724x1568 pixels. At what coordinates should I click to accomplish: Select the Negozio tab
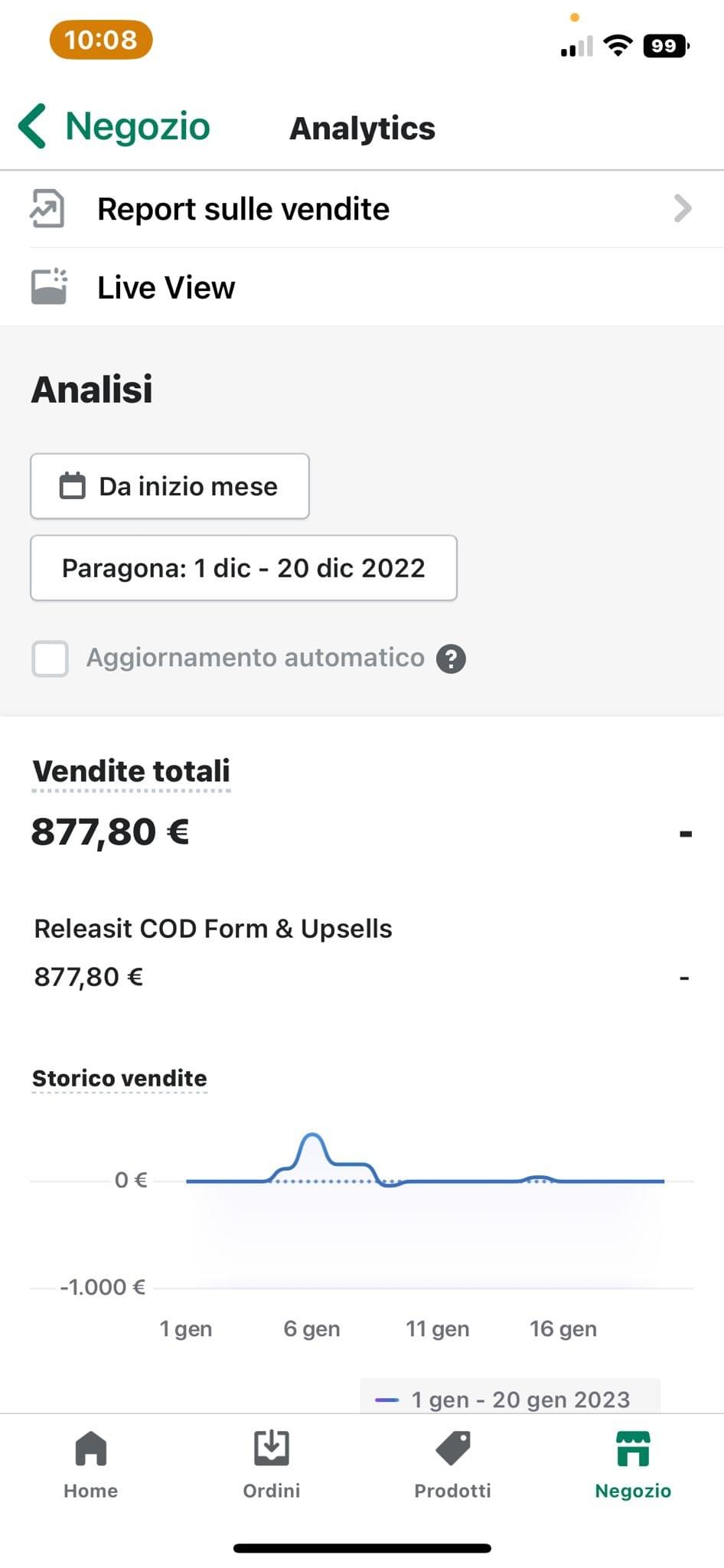point(633,1465)
